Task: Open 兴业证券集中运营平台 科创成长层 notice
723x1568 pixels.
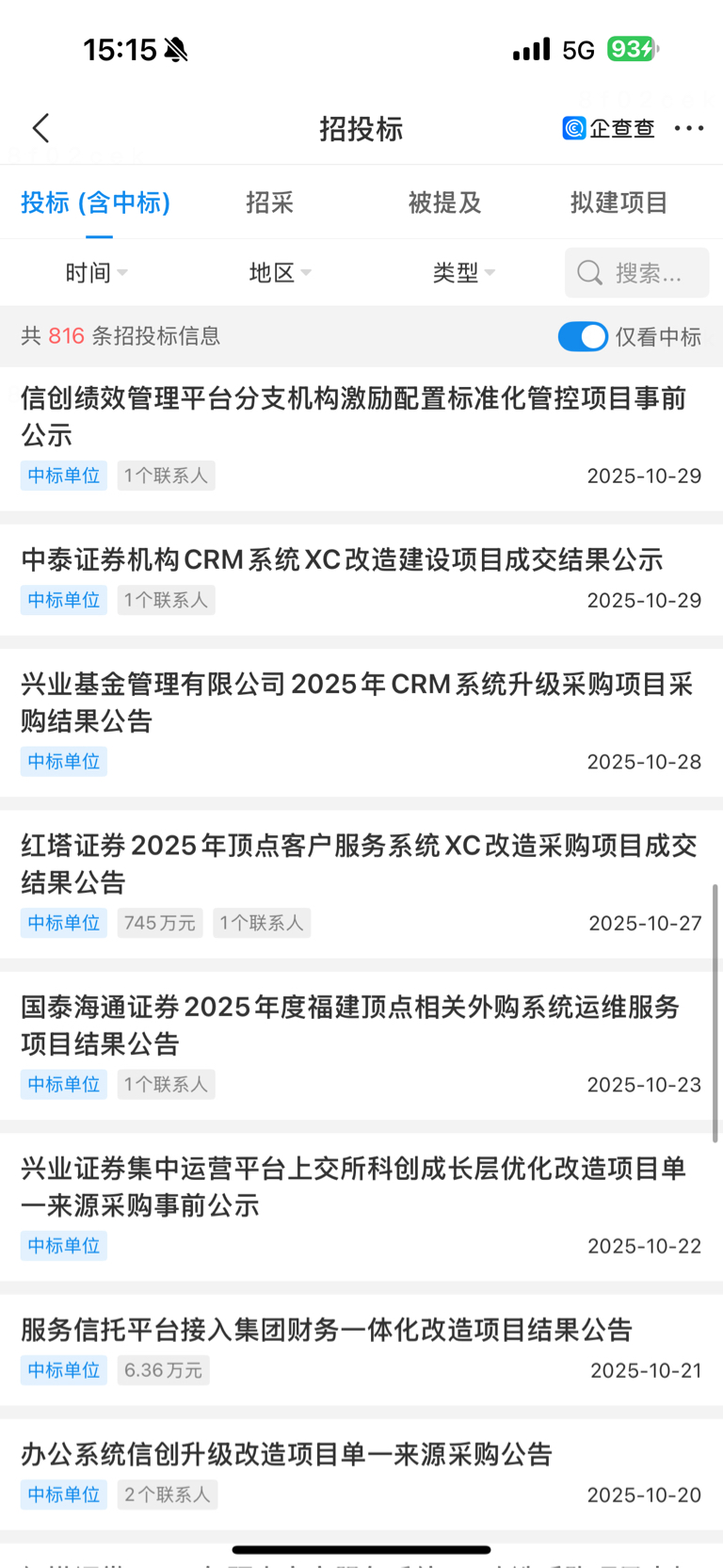Action: [x=354, y=1187]
